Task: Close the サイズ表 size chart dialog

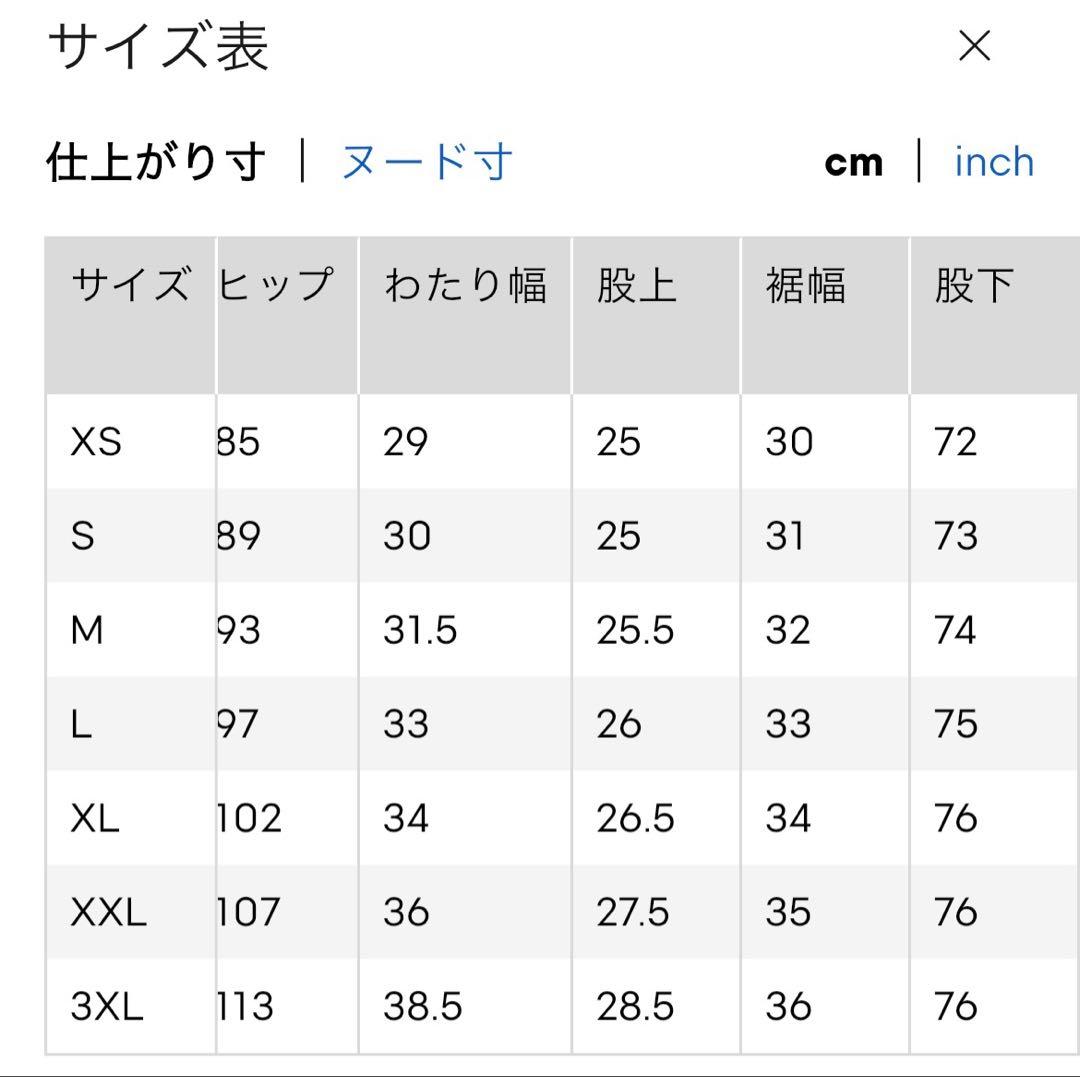Action: [x=975, y=46]
